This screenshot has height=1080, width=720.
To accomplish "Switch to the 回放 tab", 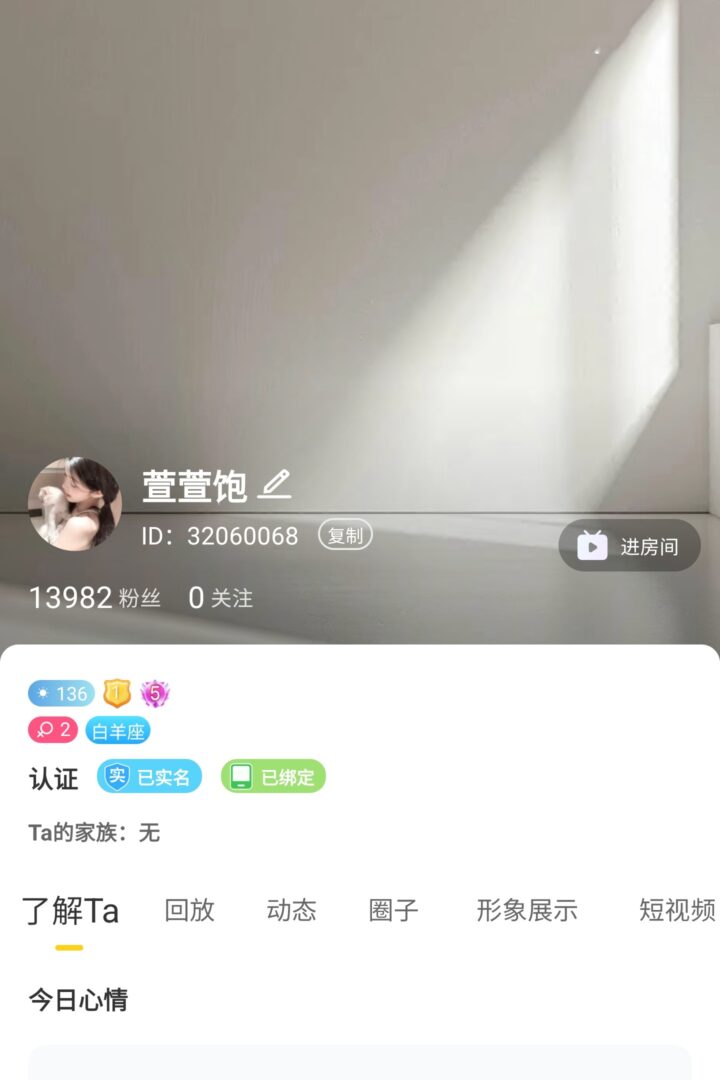I will click(190, 910).
